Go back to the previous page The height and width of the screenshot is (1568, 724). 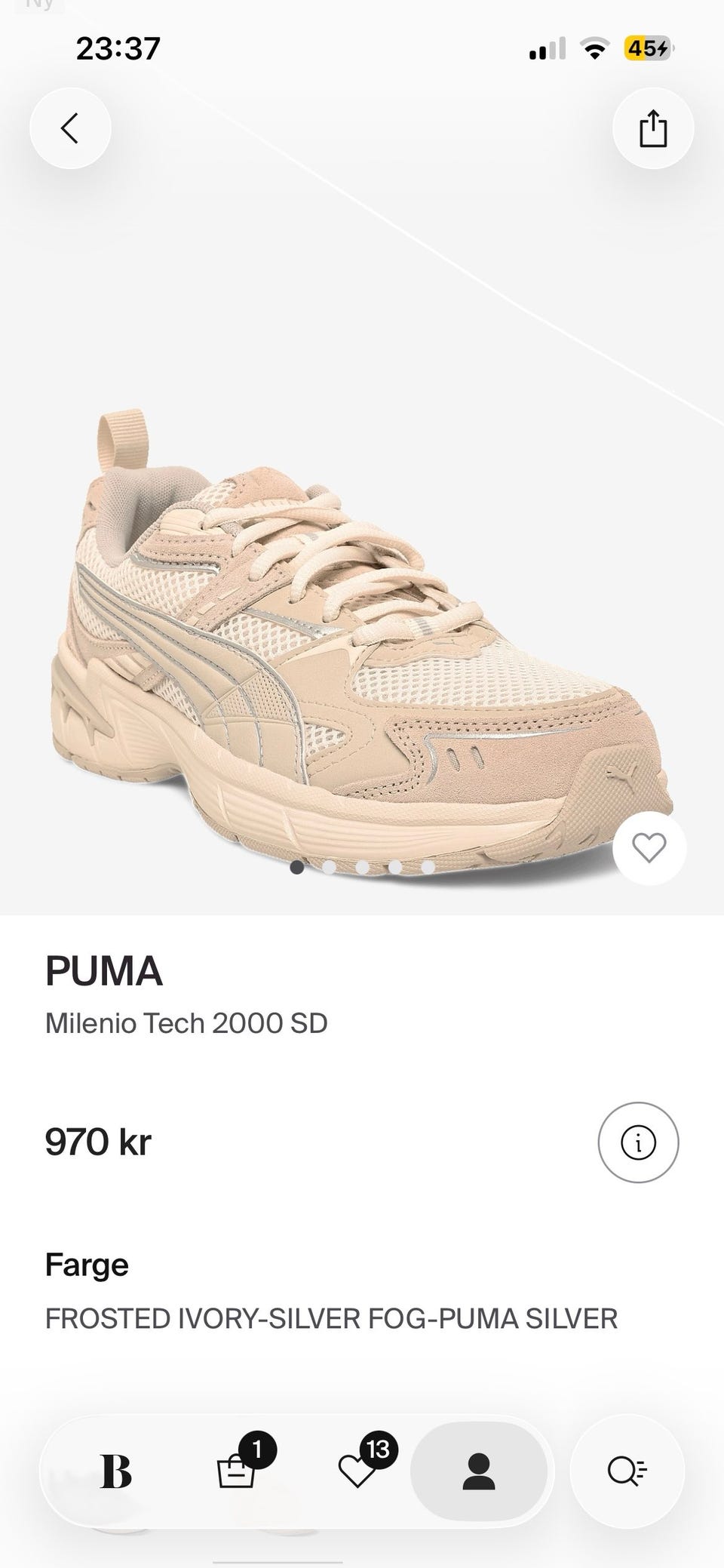[x=70, y=128]
